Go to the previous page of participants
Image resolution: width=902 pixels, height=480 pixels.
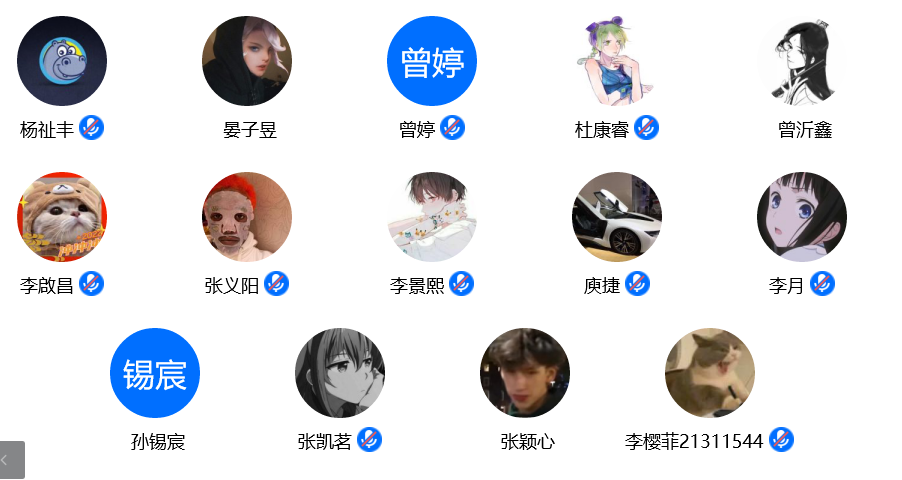tap(11, 460)
